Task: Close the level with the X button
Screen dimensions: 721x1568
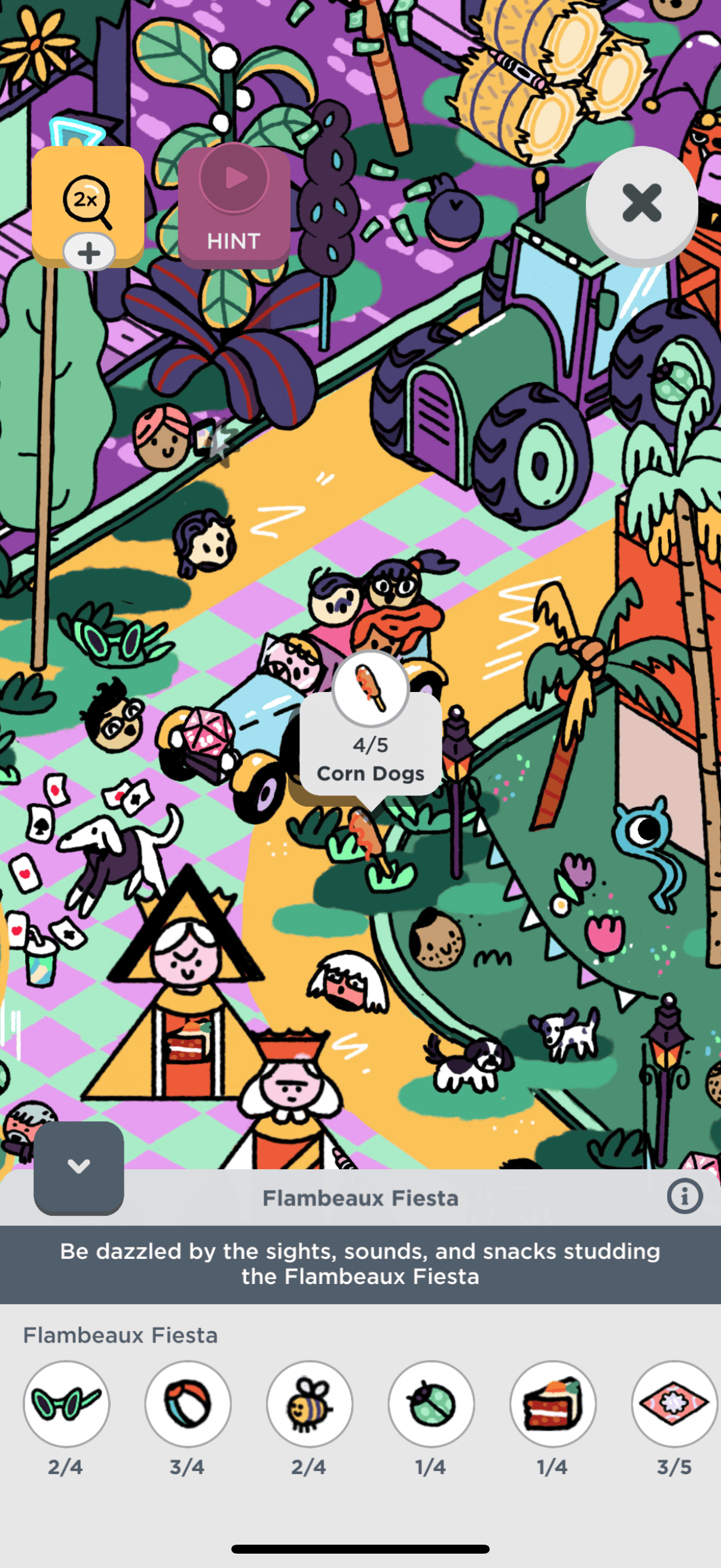Action: tap(641, 203)
